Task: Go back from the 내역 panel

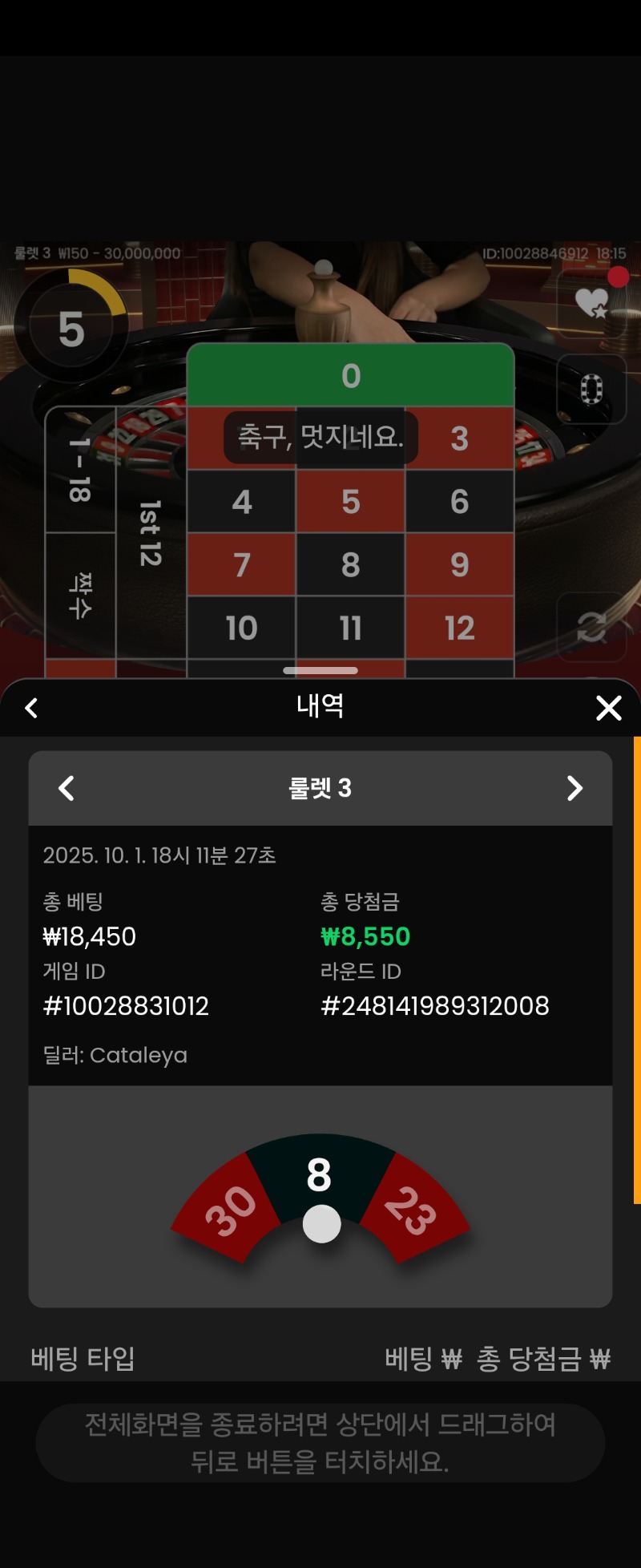Action: click(32, 708)
